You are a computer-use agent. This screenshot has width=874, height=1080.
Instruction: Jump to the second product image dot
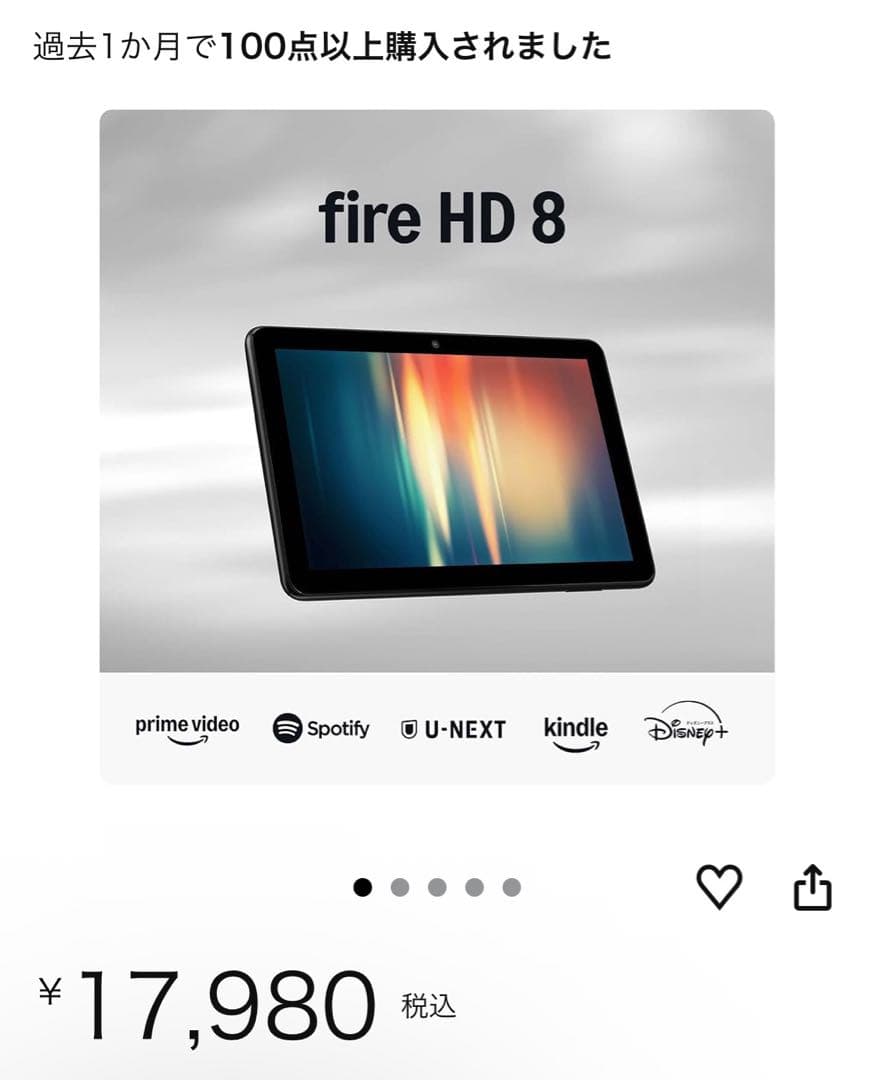(400, 888)
